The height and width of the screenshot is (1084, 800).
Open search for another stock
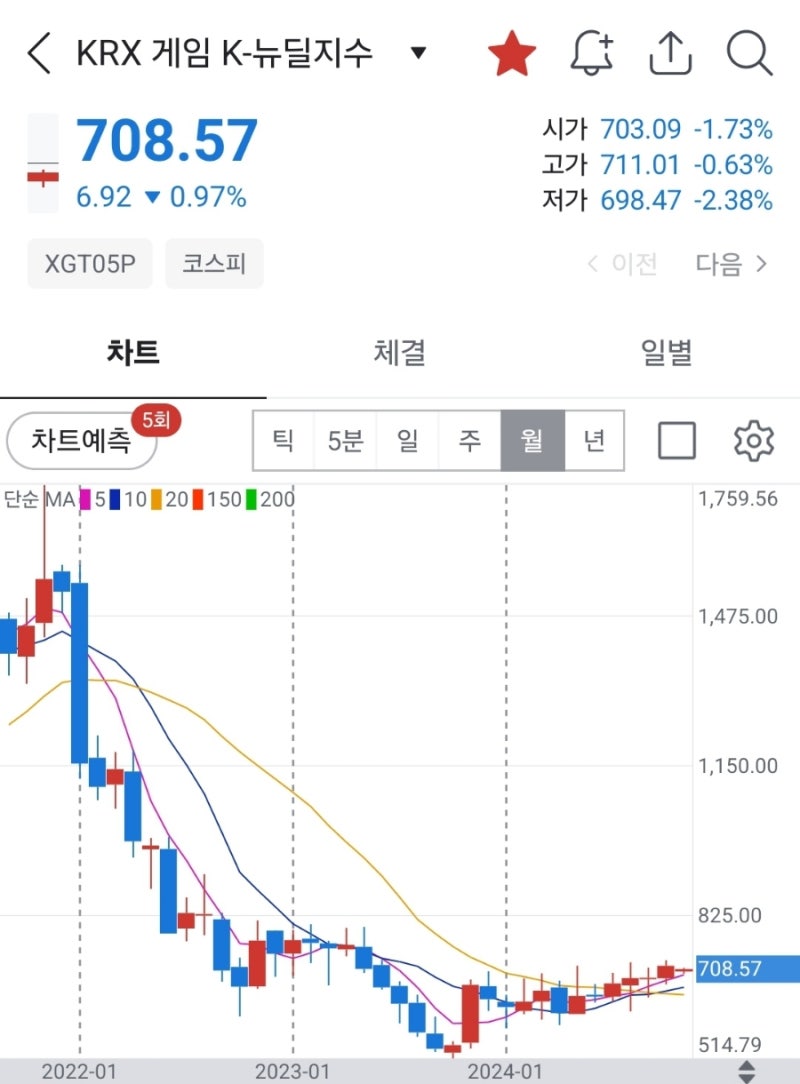click(x=748, y=53)
